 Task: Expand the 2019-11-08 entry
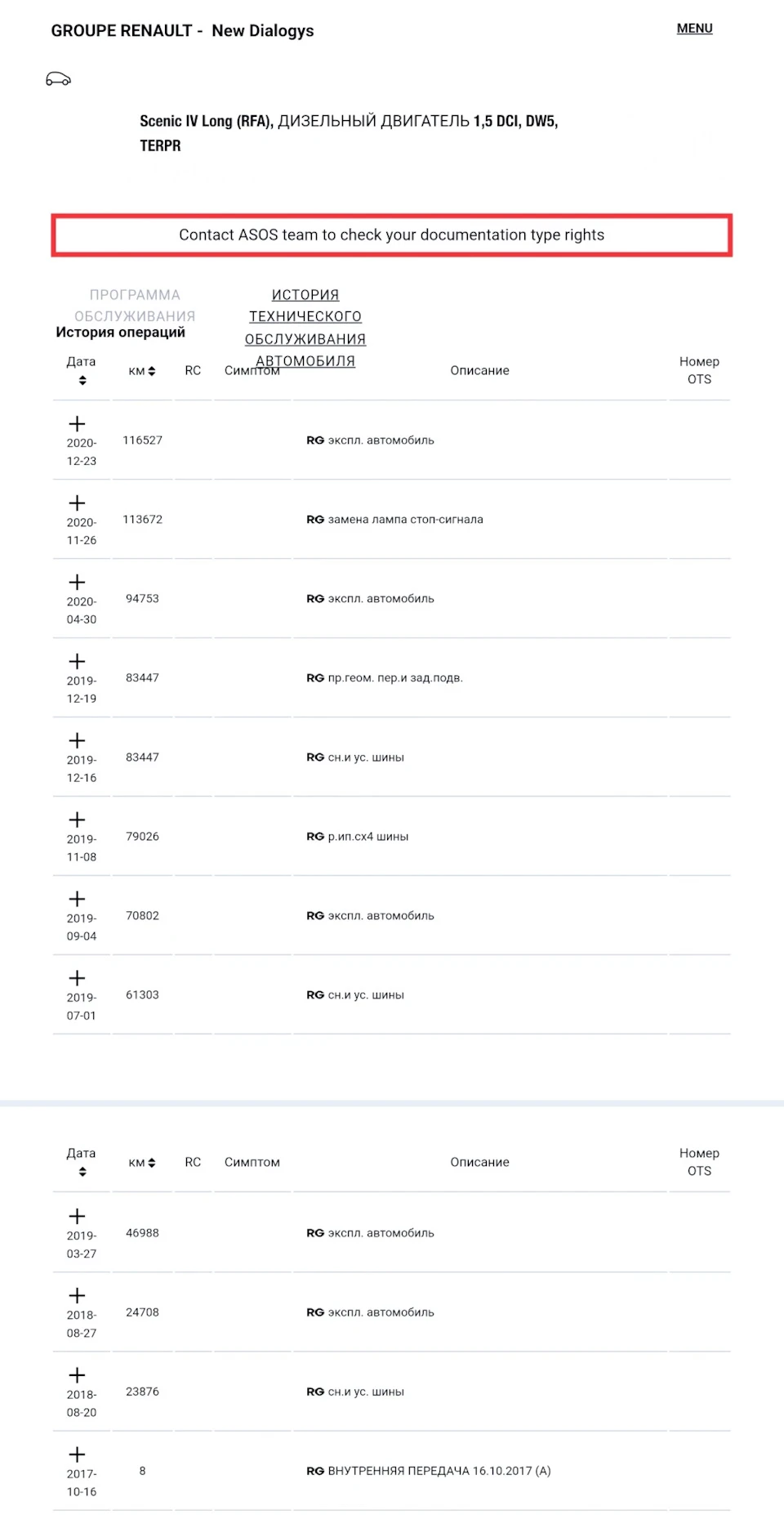pos(77,820)
